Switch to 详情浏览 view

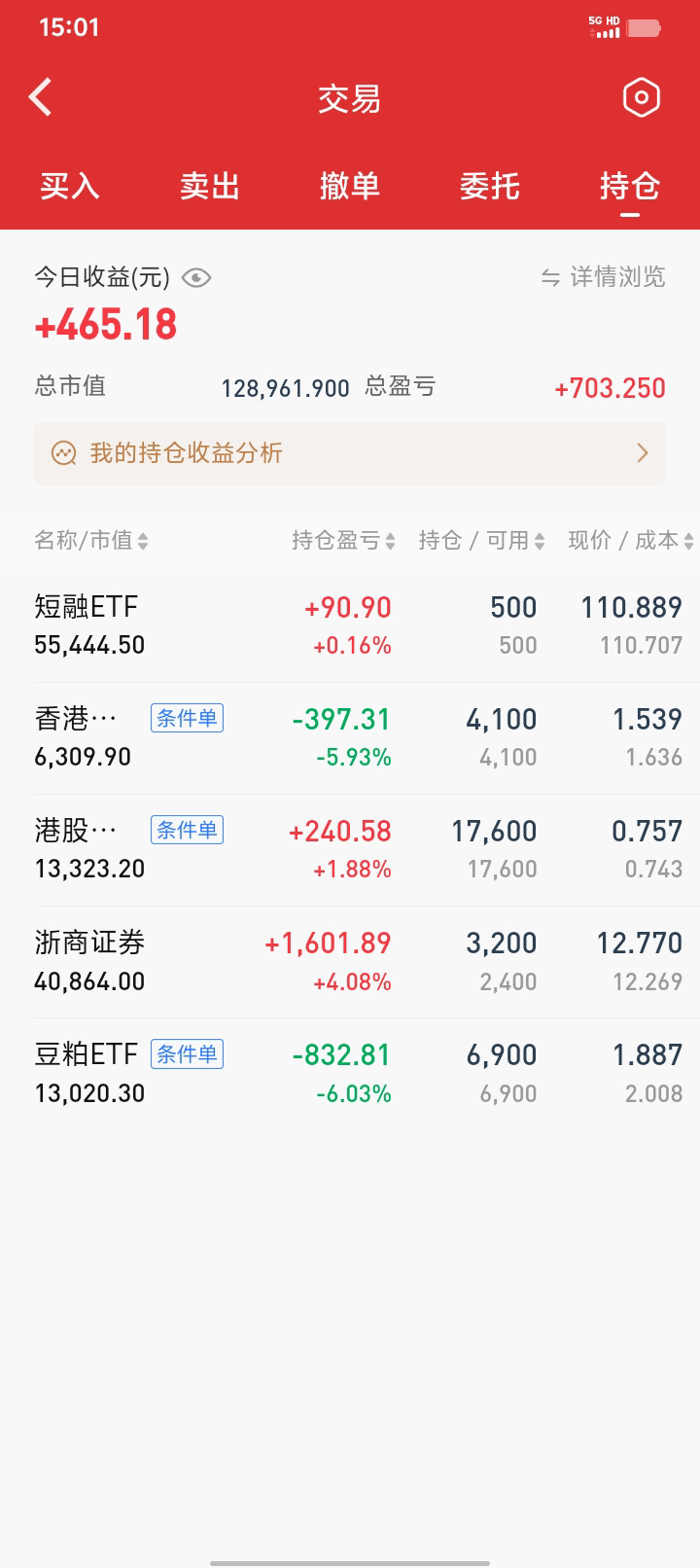click(x=604, y=278)
